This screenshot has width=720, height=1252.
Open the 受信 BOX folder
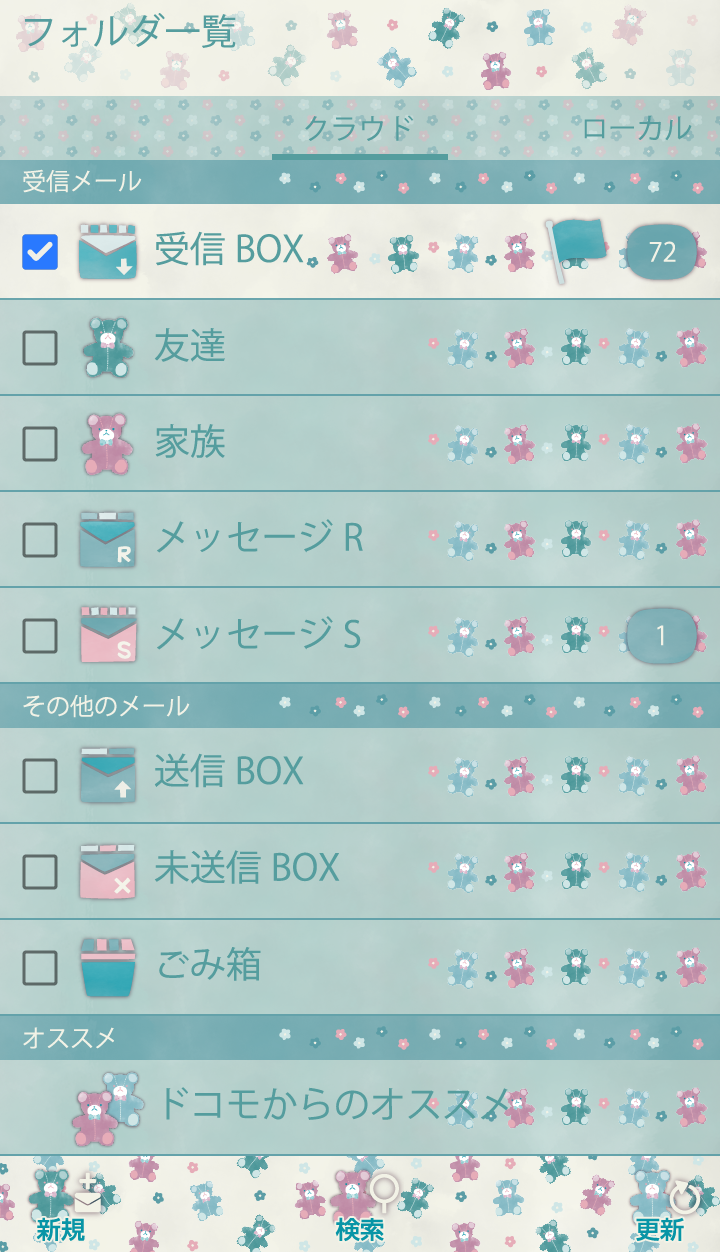pos(230,251)
